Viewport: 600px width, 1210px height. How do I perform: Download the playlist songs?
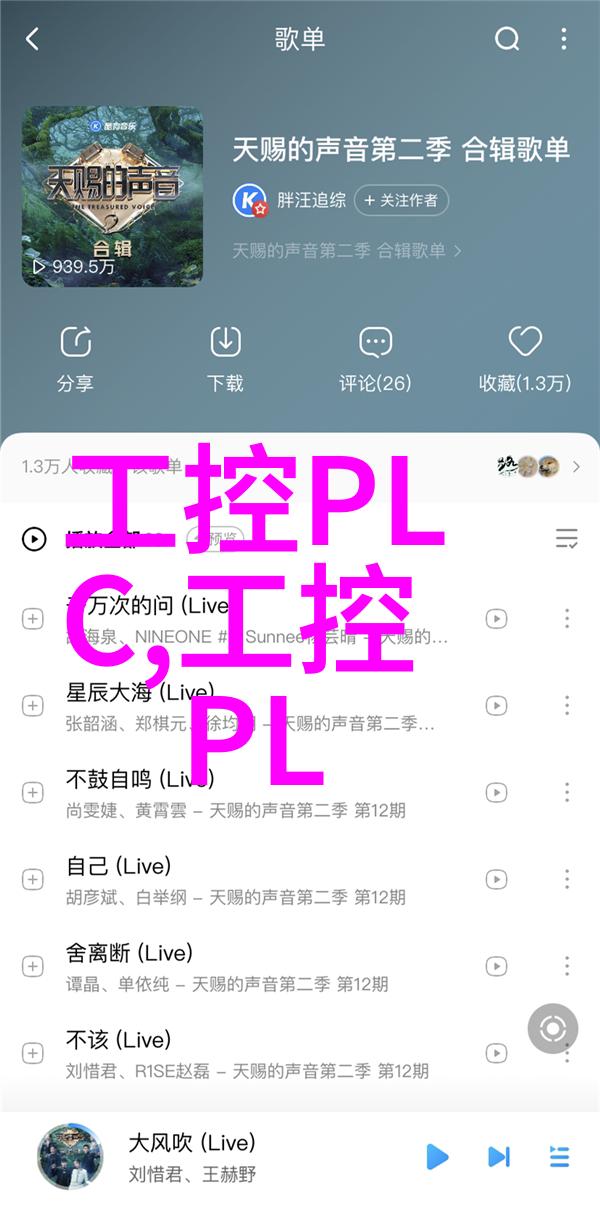[x=225, y=358]
